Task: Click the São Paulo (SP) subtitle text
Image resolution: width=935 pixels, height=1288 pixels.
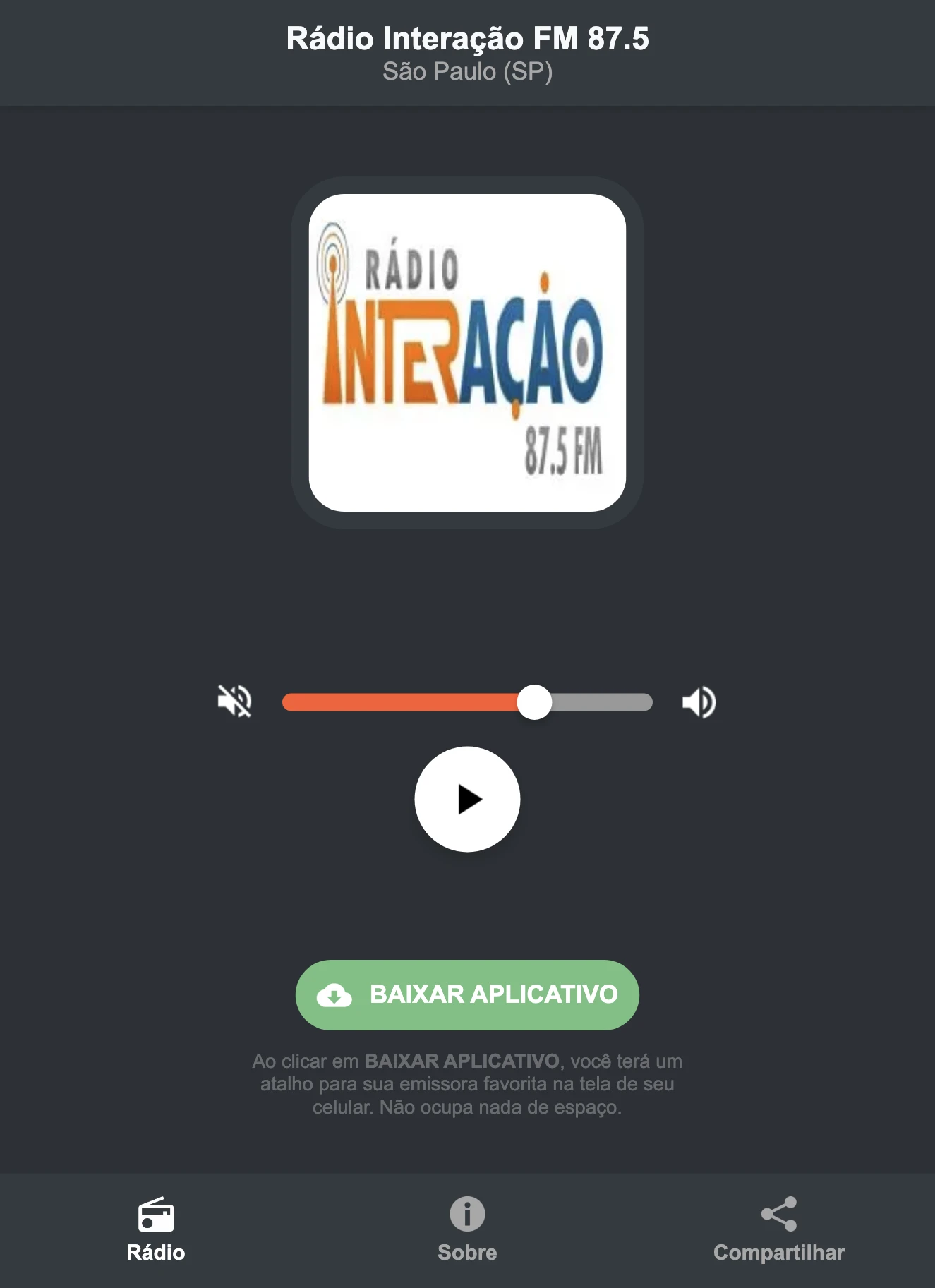Action: pyautogui.click(x=467, y=71)
